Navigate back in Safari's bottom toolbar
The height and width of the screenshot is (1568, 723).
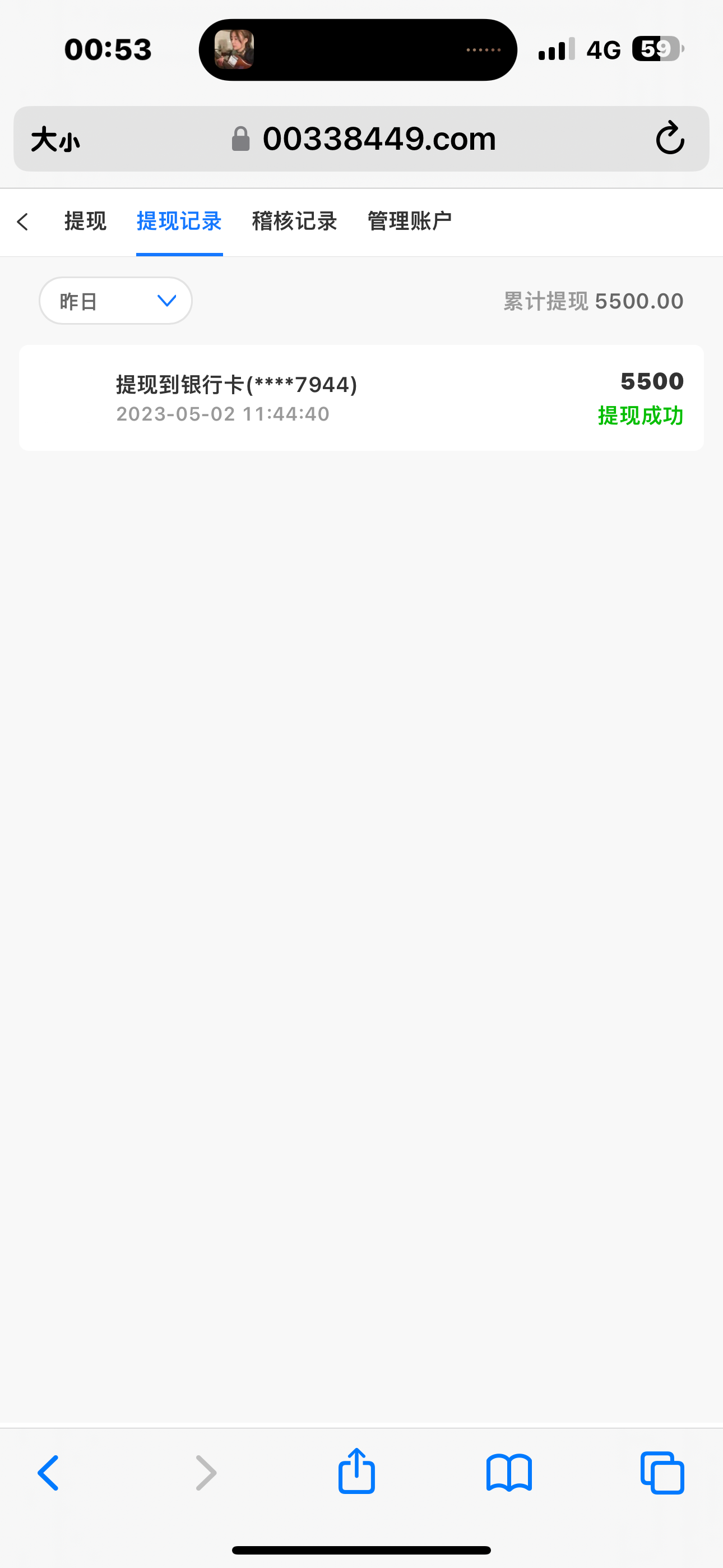point(49,1473)
